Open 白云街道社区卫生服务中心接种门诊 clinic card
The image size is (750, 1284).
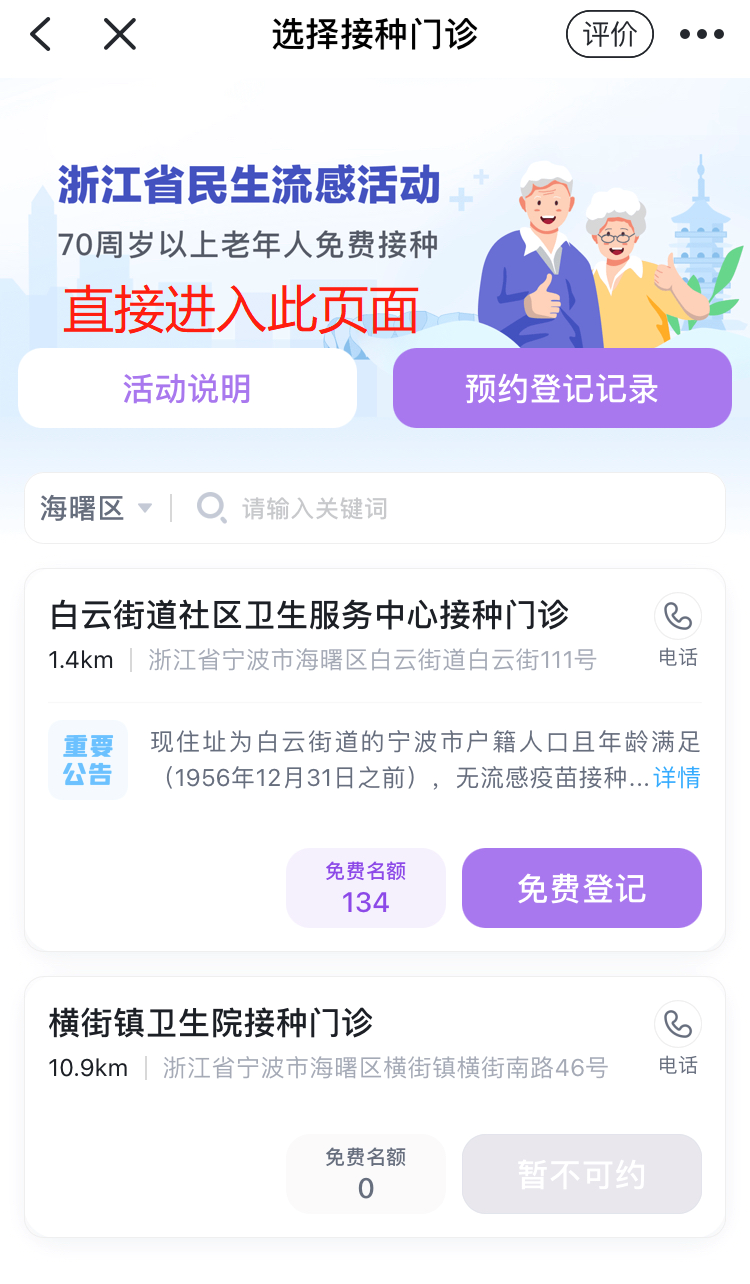pyautogui.click(x=309, y=614)
